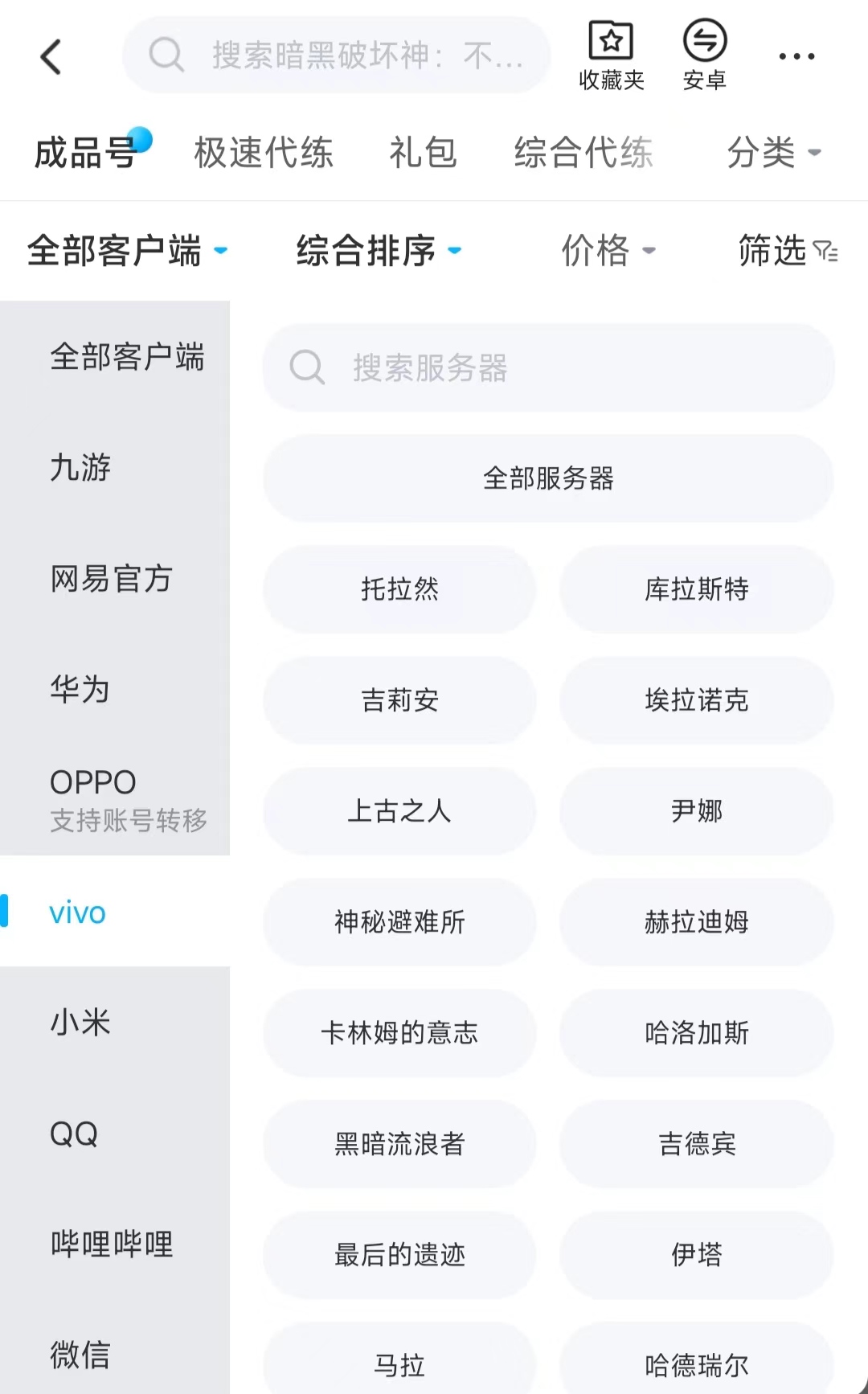The height and width of the screenshot is (1394, 868).
Task: Choose the 神秘避难所 server
Action: click(399, 922)
